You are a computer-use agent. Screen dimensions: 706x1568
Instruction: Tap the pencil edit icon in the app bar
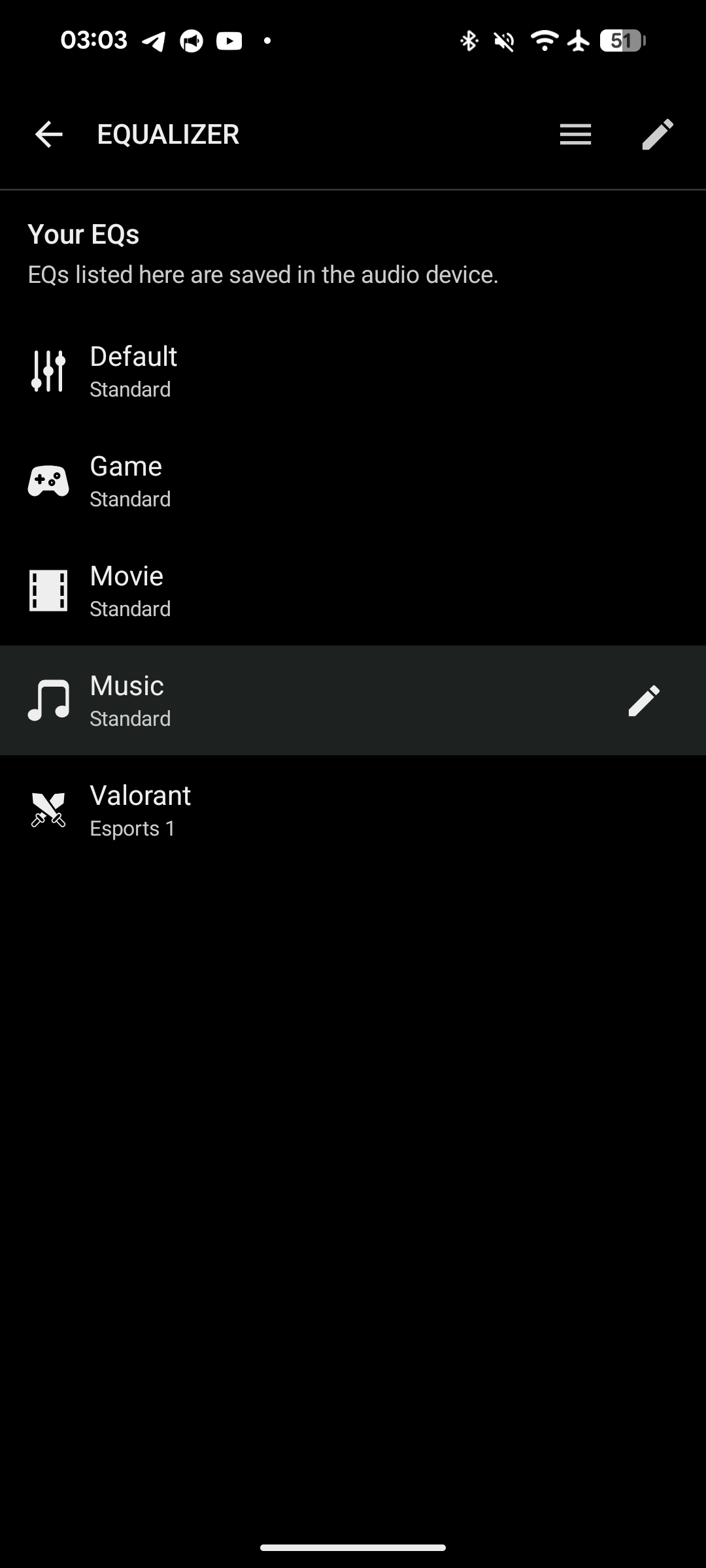coord(657,135)
